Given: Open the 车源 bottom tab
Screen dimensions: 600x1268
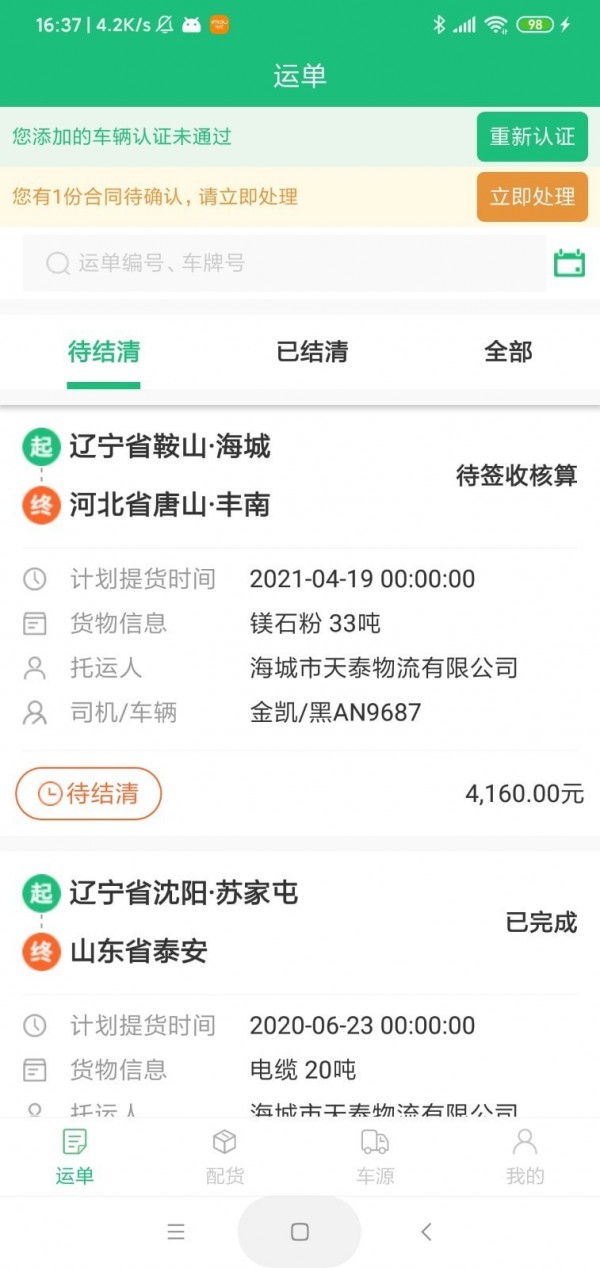Looking at the screenshot, I should point(375,1156).
